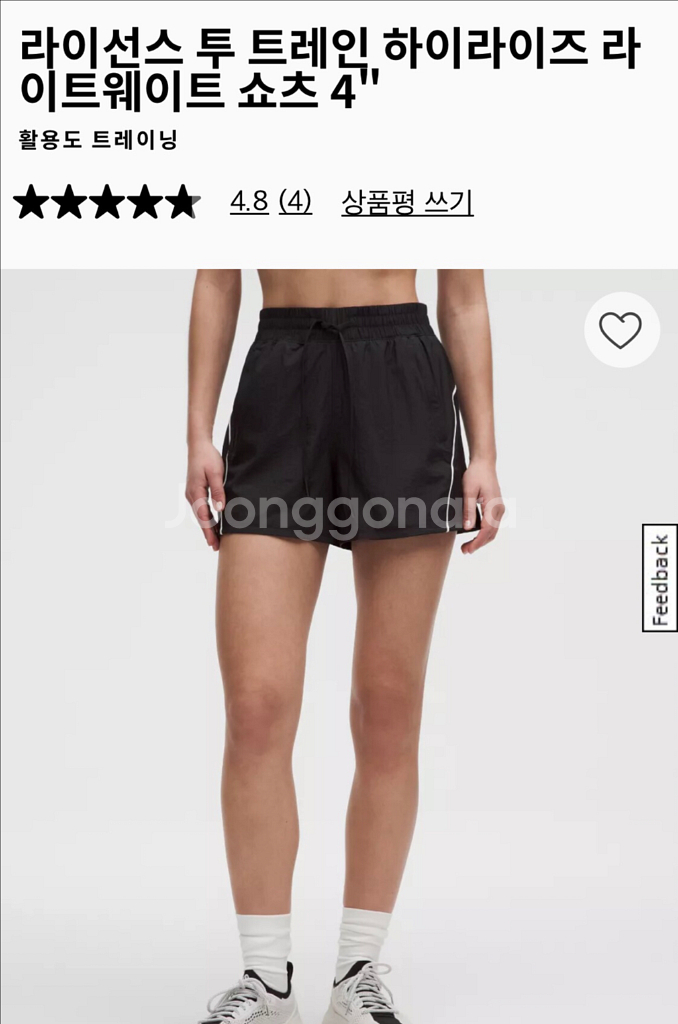The height and width of the screenshot is (1024, 678).
Task: Add the shorts to wishlist with the heart
Action: [620, 330]
